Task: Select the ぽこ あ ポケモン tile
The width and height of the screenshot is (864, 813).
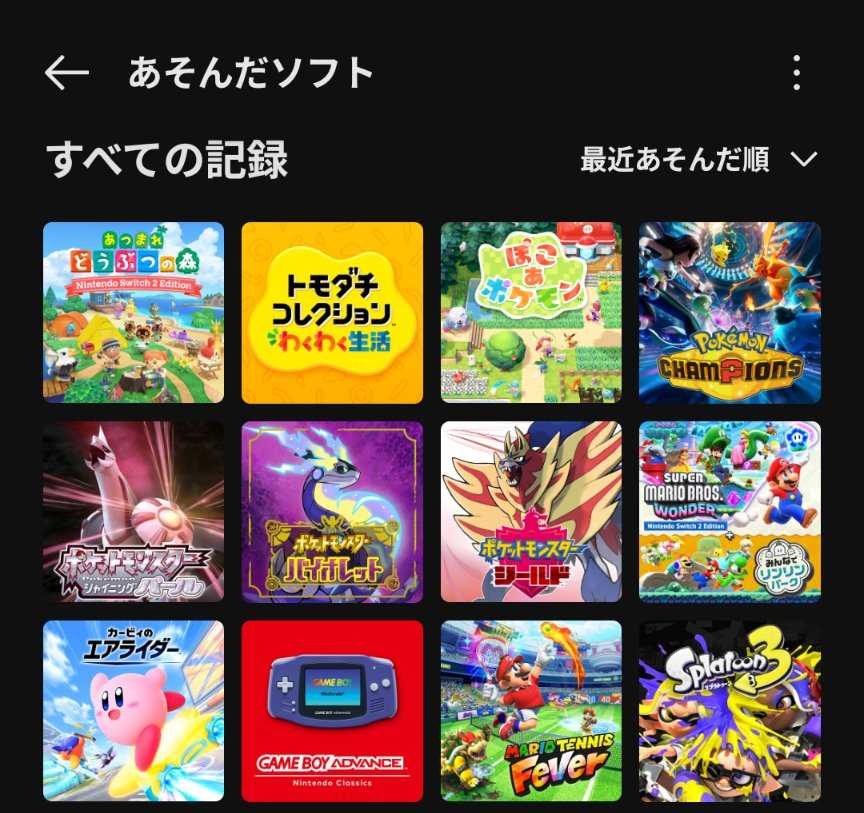Action: coord(531,312)
